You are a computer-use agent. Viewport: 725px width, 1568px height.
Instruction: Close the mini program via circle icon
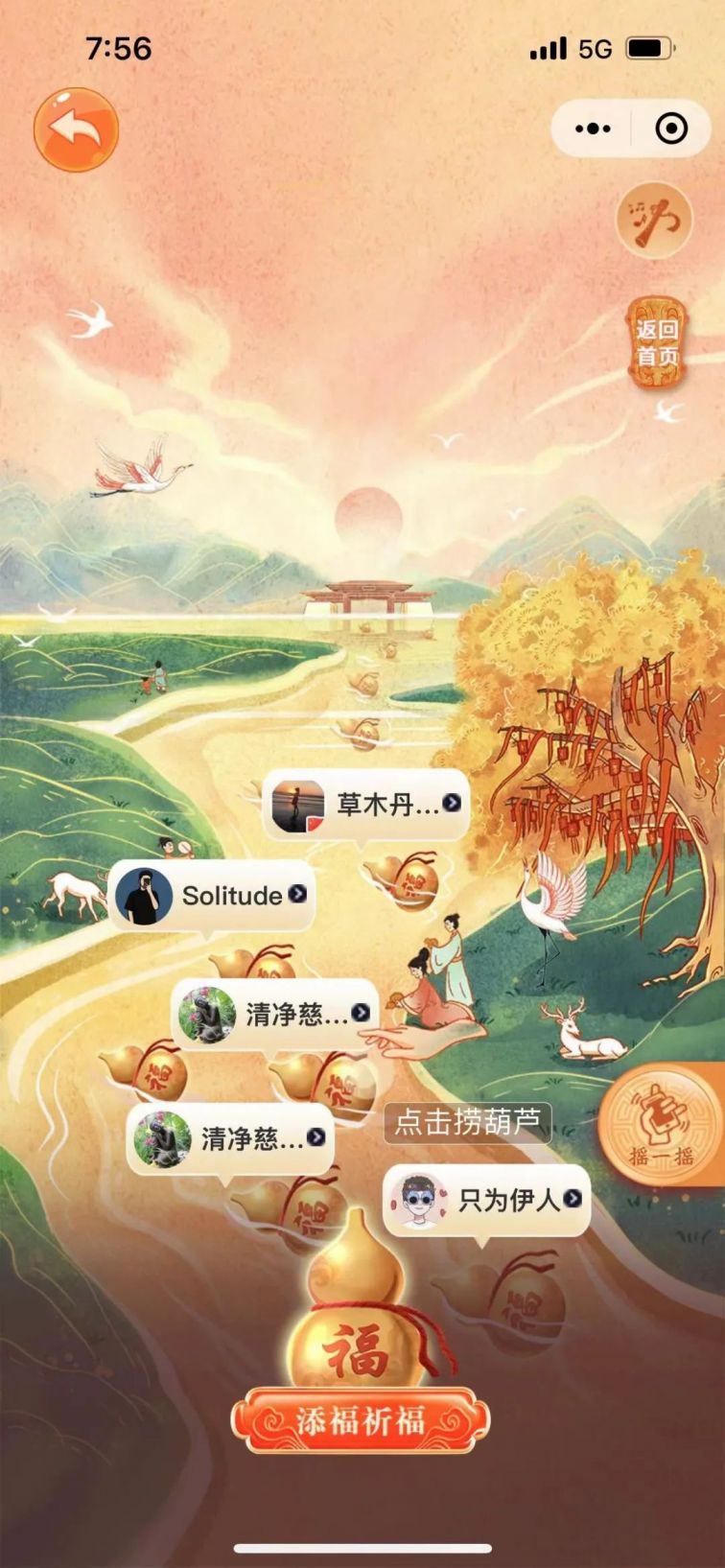click(x=670, y=129)
